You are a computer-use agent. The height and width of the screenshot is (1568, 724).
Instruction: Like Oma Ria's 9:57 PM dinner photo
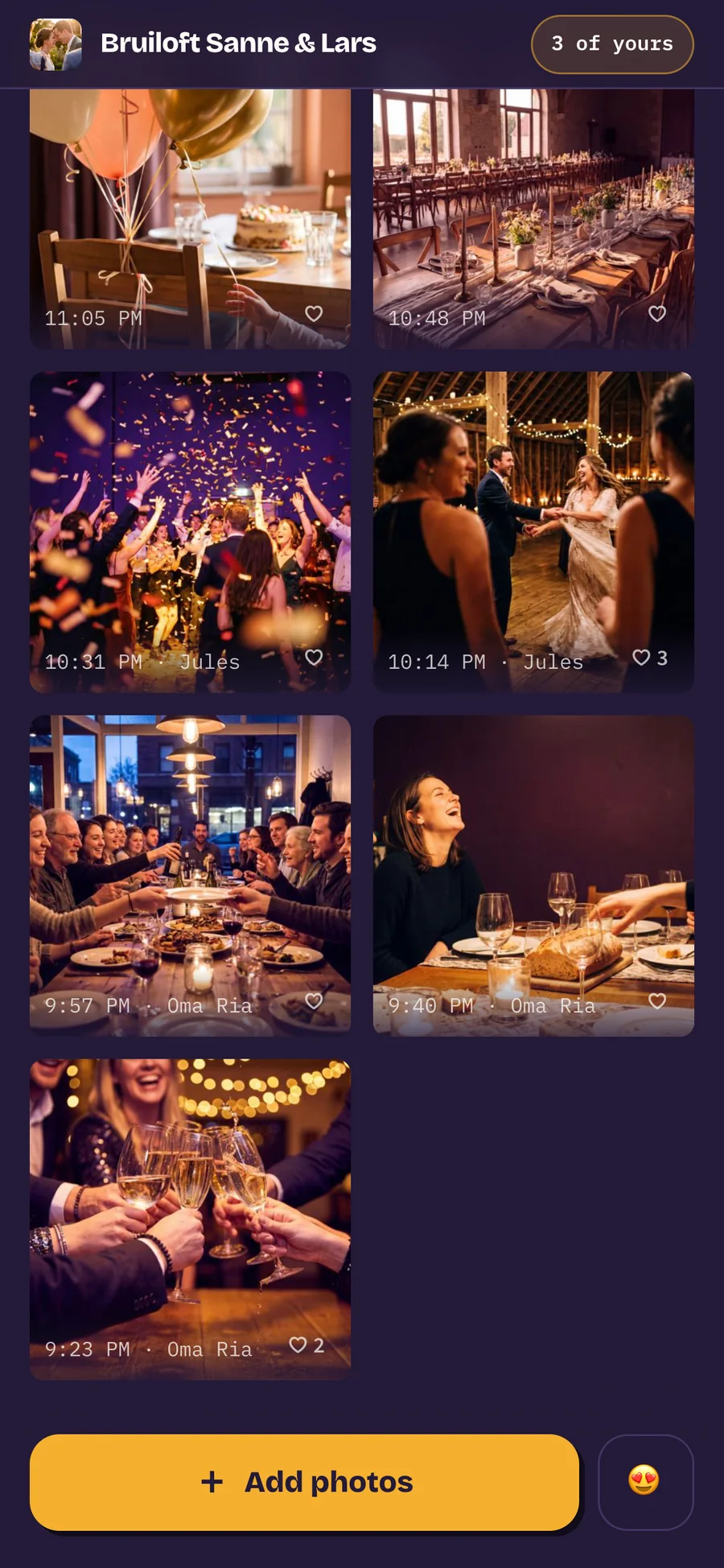(314, 1001)
